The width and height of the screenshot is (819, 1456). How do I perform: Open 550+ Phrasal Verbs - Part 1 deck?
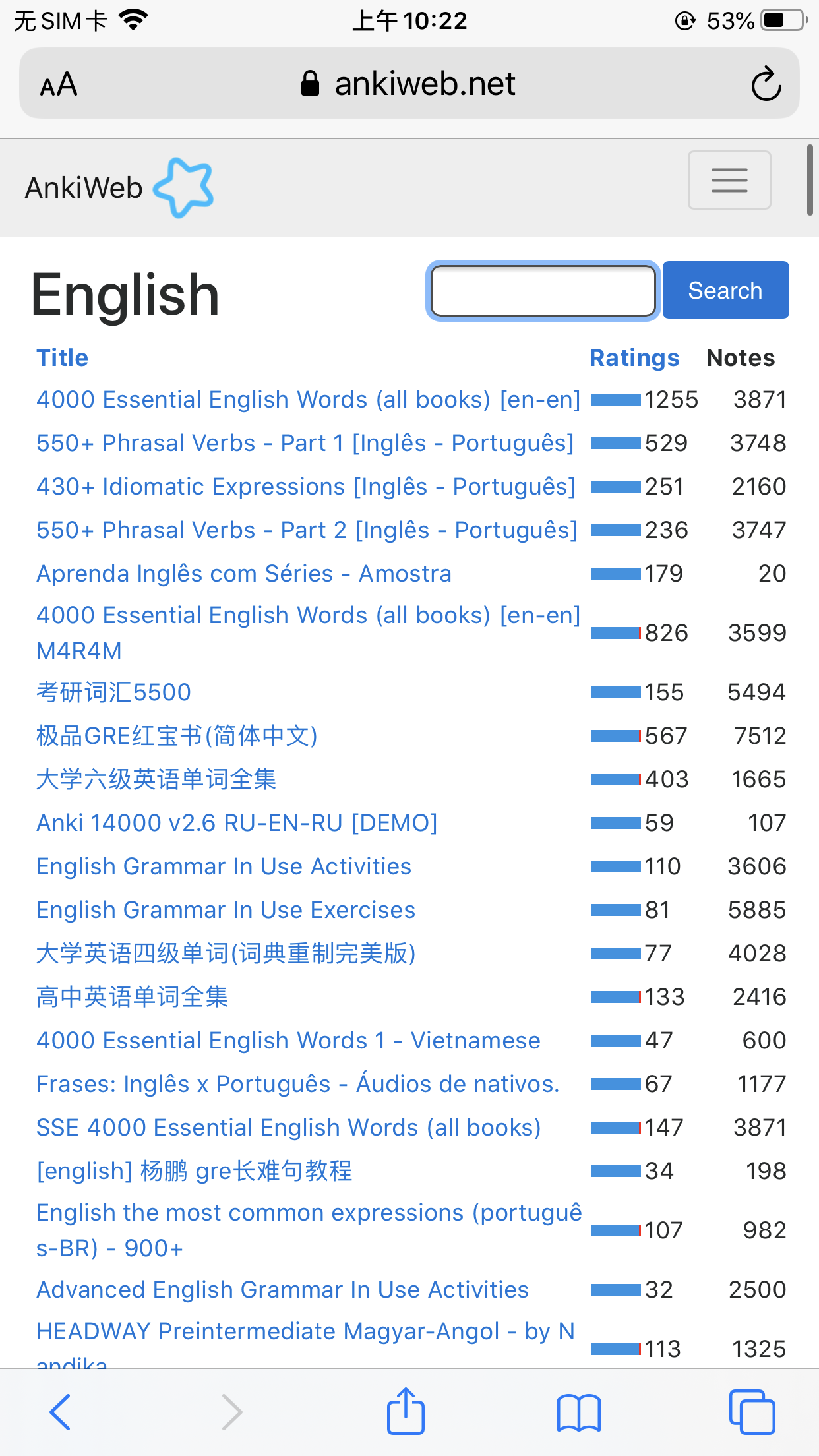click(x=305, y=443)
